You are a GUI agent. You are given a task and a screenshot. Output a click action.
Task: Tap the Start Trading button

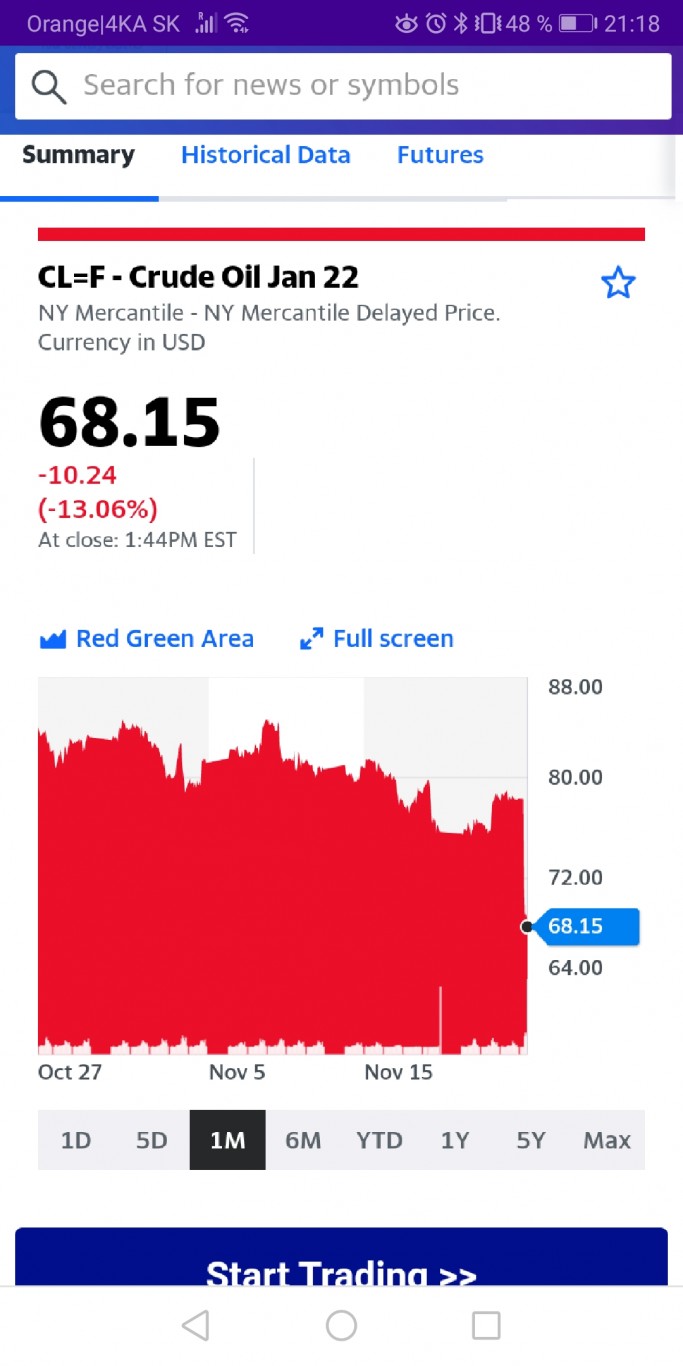pyautogui.click(x=341, y=1262)
